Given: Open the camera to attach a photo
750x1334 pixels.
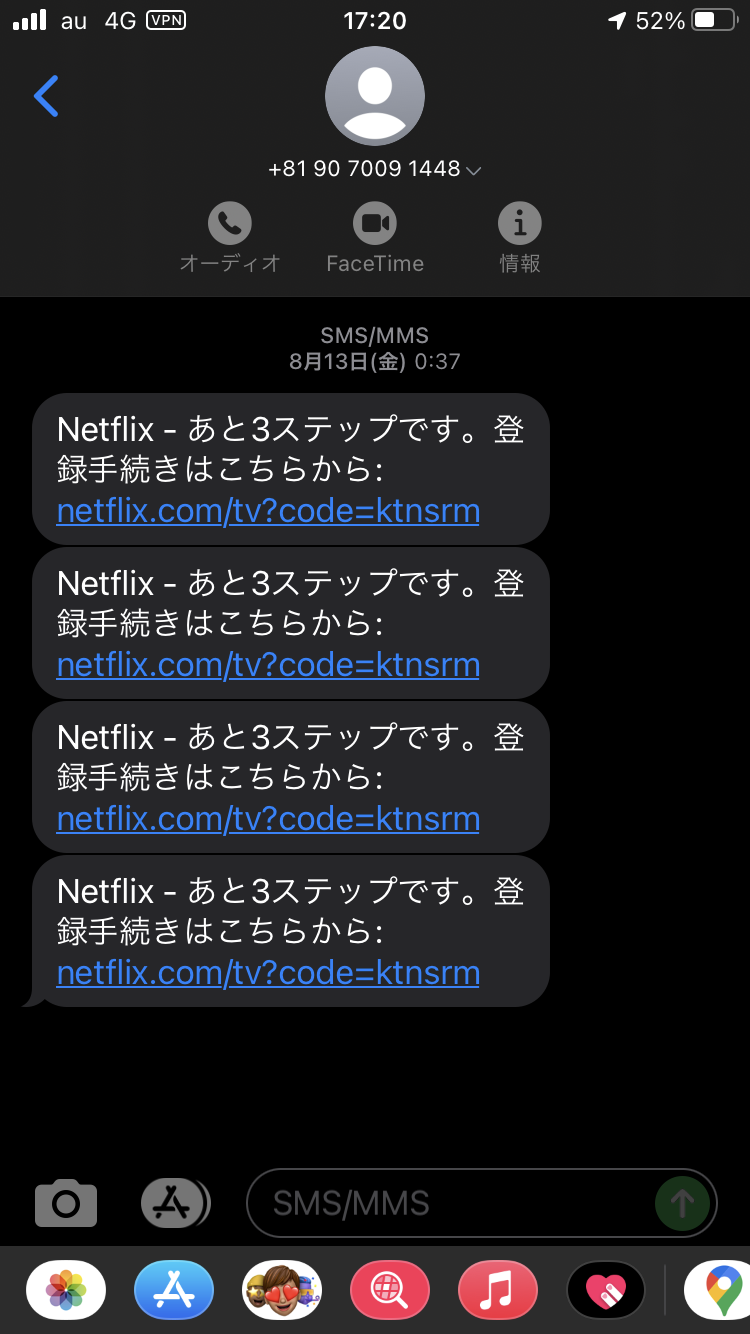Looking at the screenshot, I should 66,1203.
